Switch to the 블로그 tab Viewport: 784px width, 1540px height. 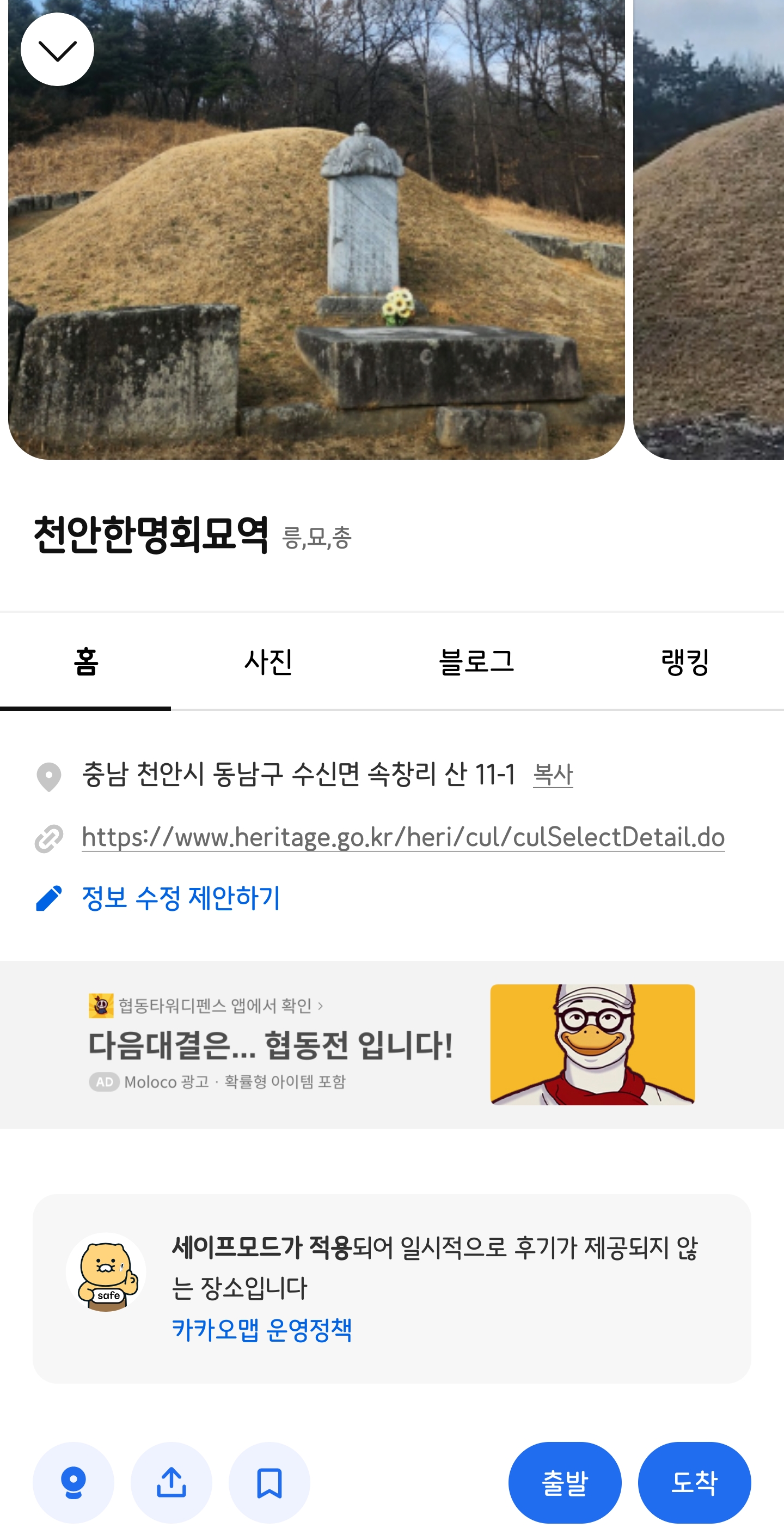476,662
